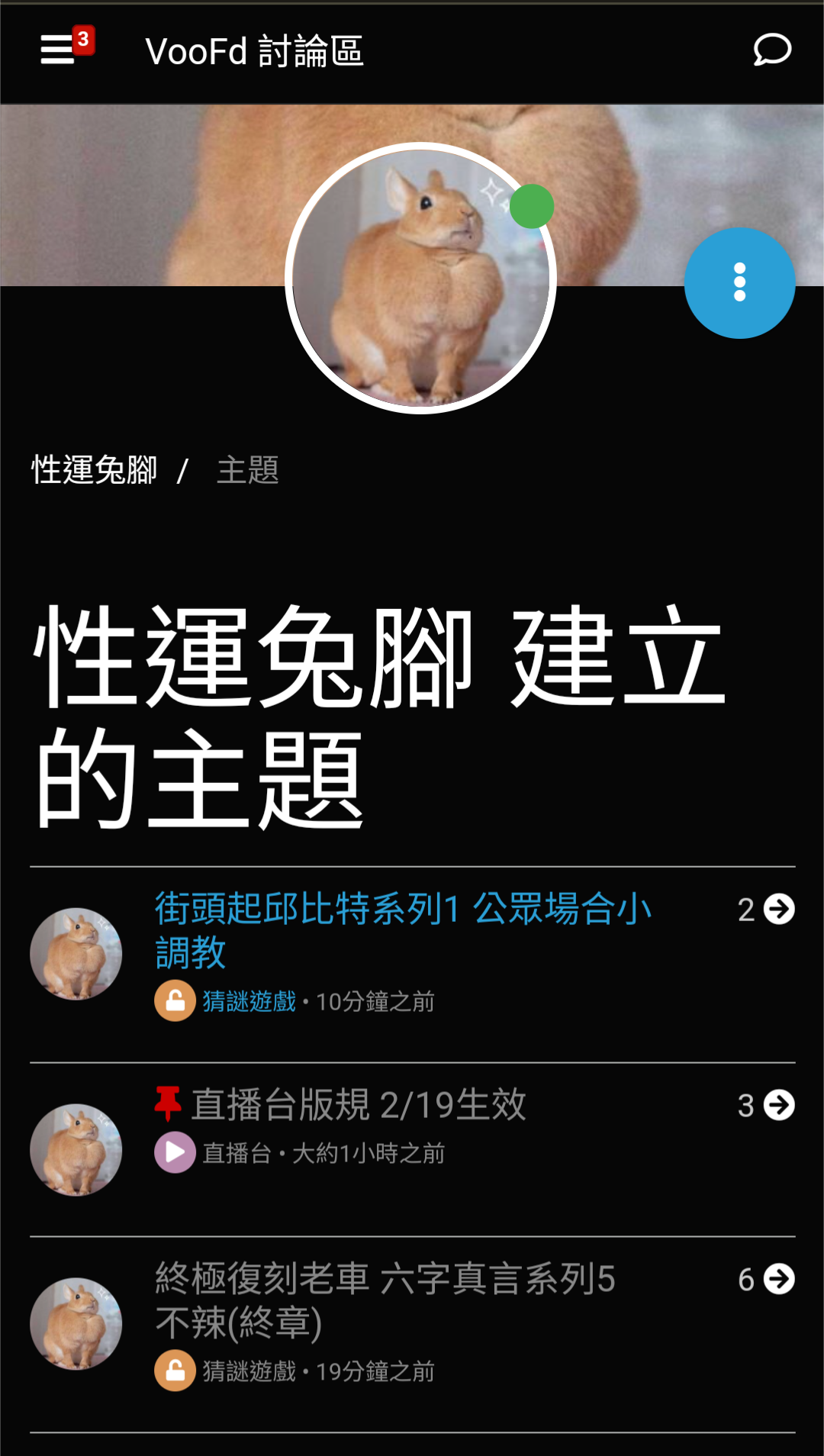Open topic 終極復刻老車 六字真言系列5
824x1456 pixels.
(x=385, y=1300)
